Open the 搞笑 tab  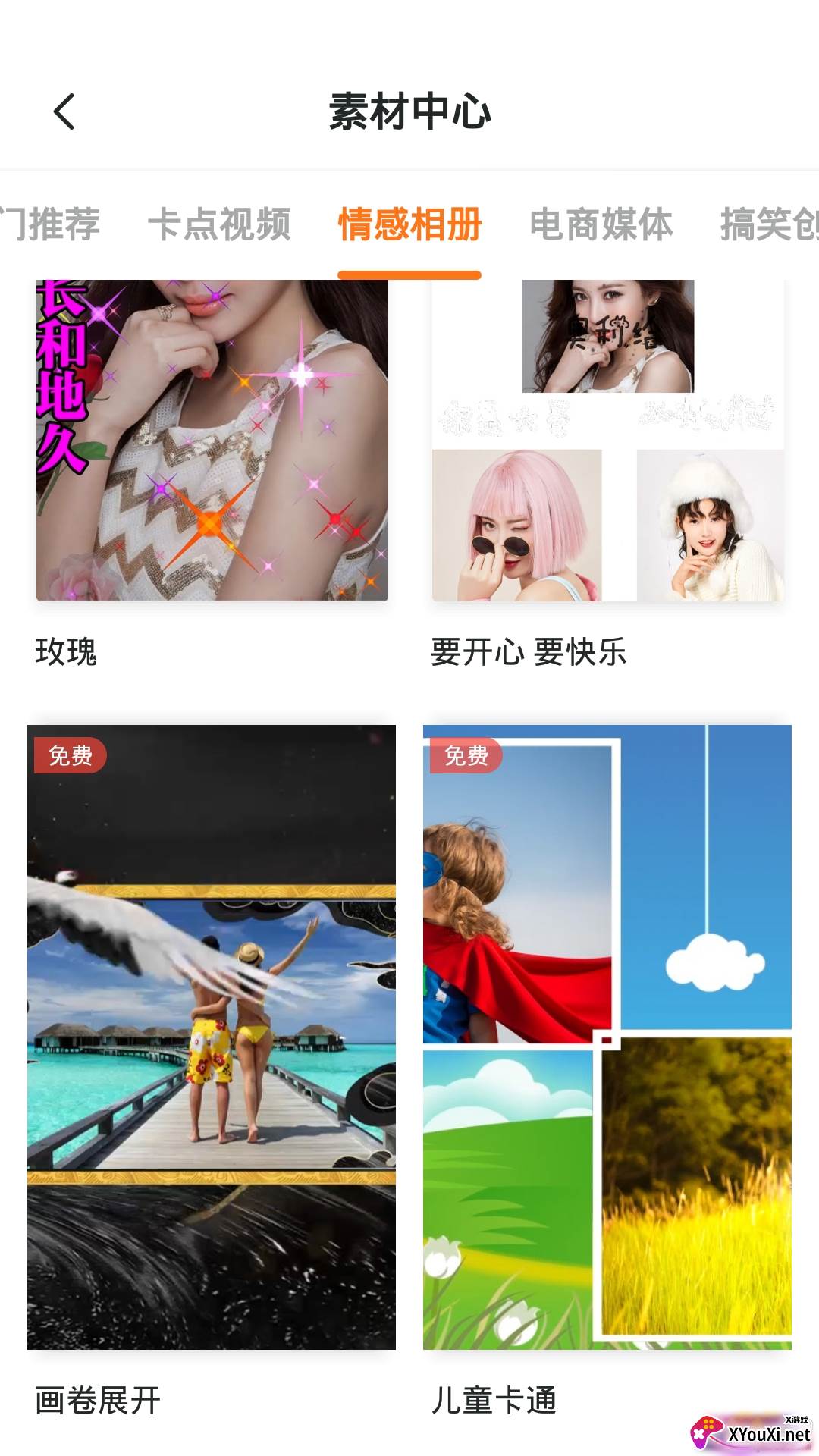tap(767, 224)
